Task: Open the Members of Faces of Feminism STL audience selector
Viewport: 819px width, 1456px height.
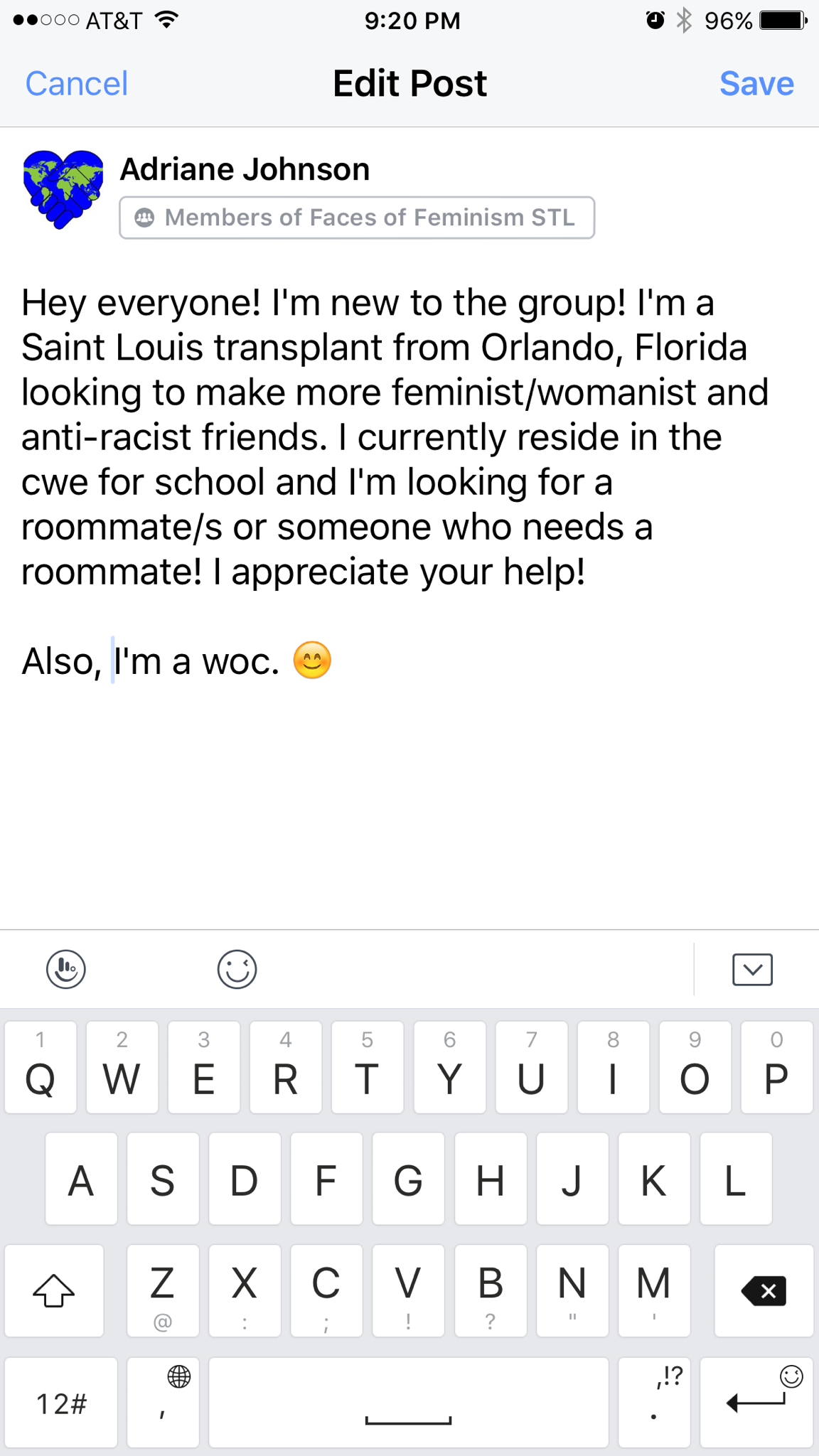Action: click(x=357, y=218)
